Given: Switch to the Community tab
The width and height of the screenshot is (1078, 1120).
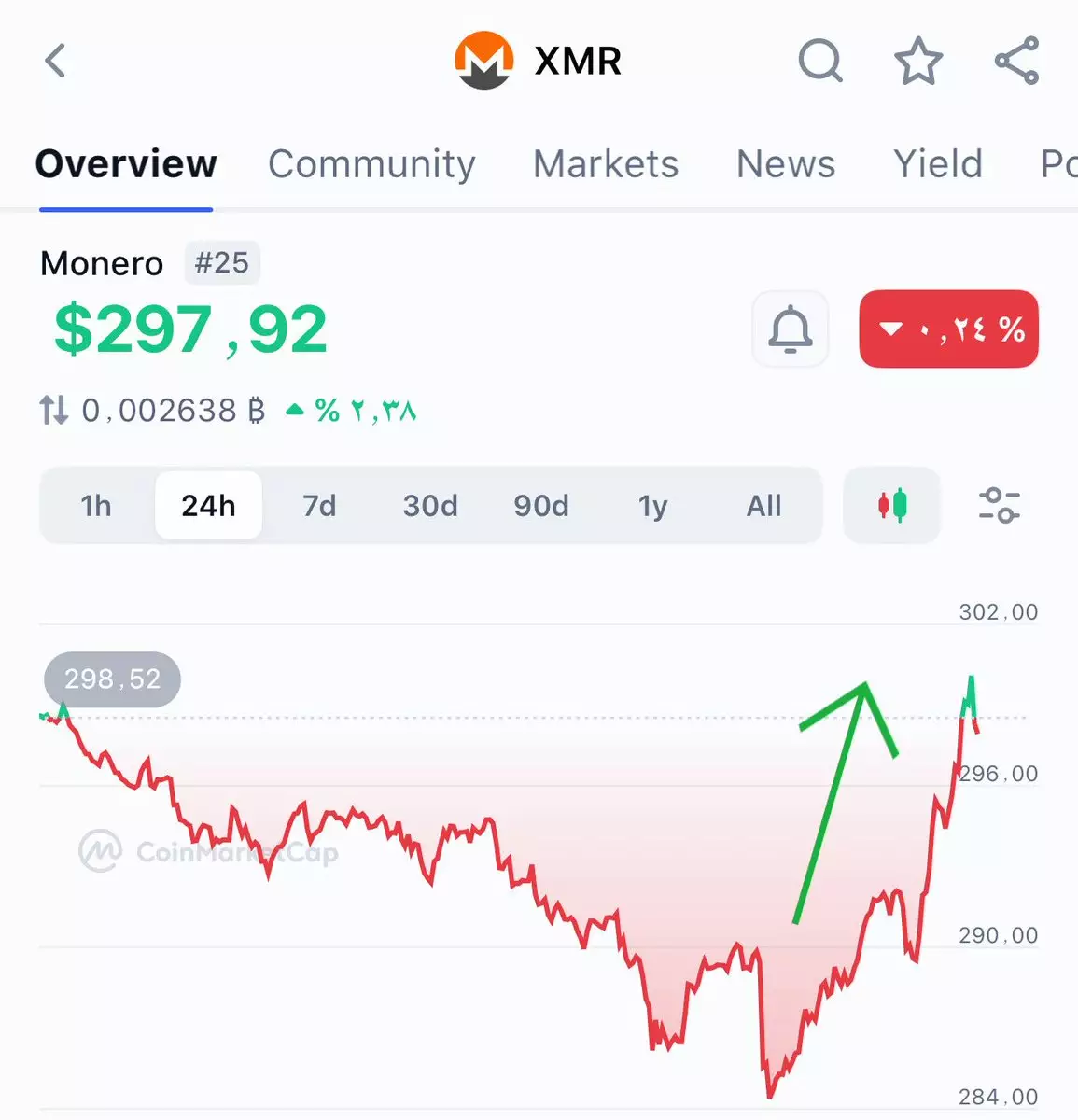Looking at the screenshot, I should pos(371,164).
